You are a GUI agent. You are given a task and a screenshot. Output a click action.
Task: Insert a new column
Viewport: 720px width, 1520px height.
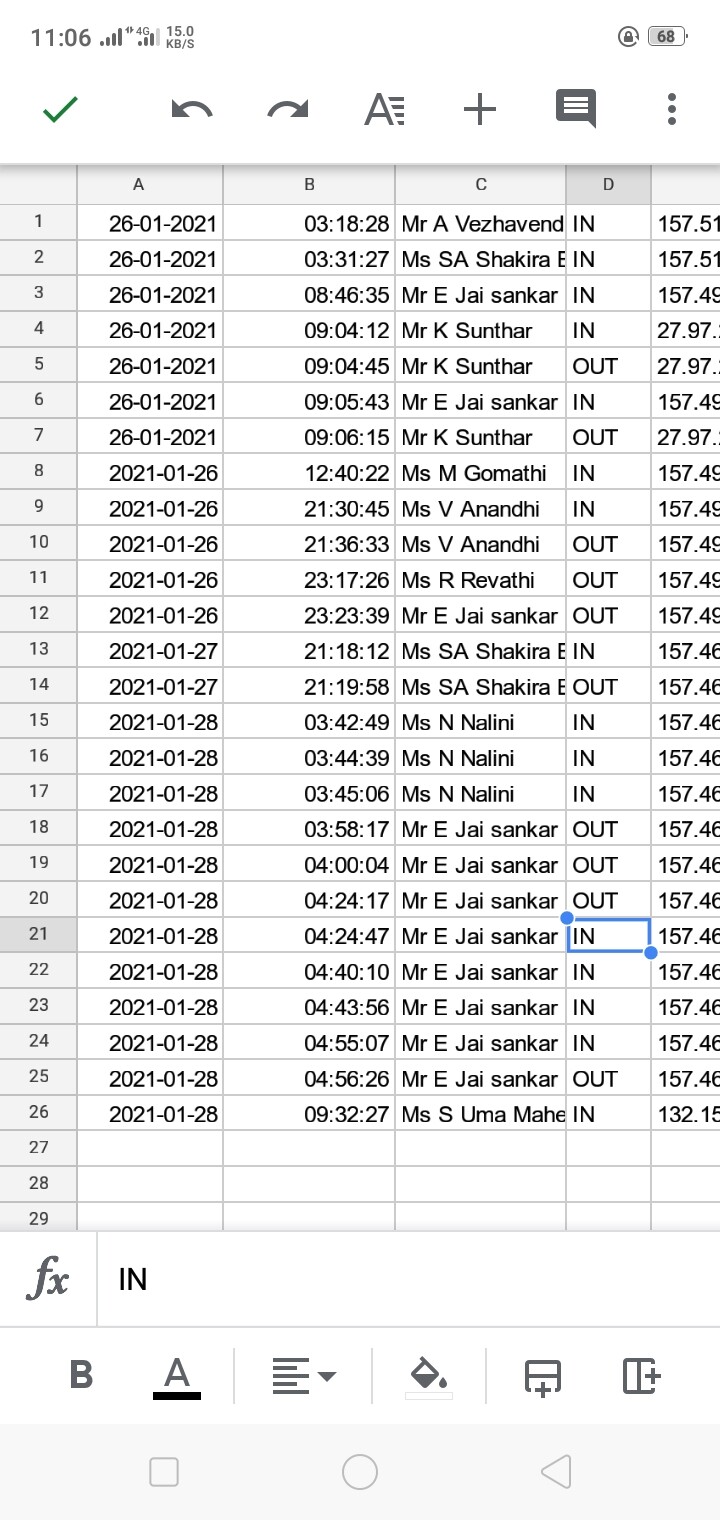coord(641,1376)
